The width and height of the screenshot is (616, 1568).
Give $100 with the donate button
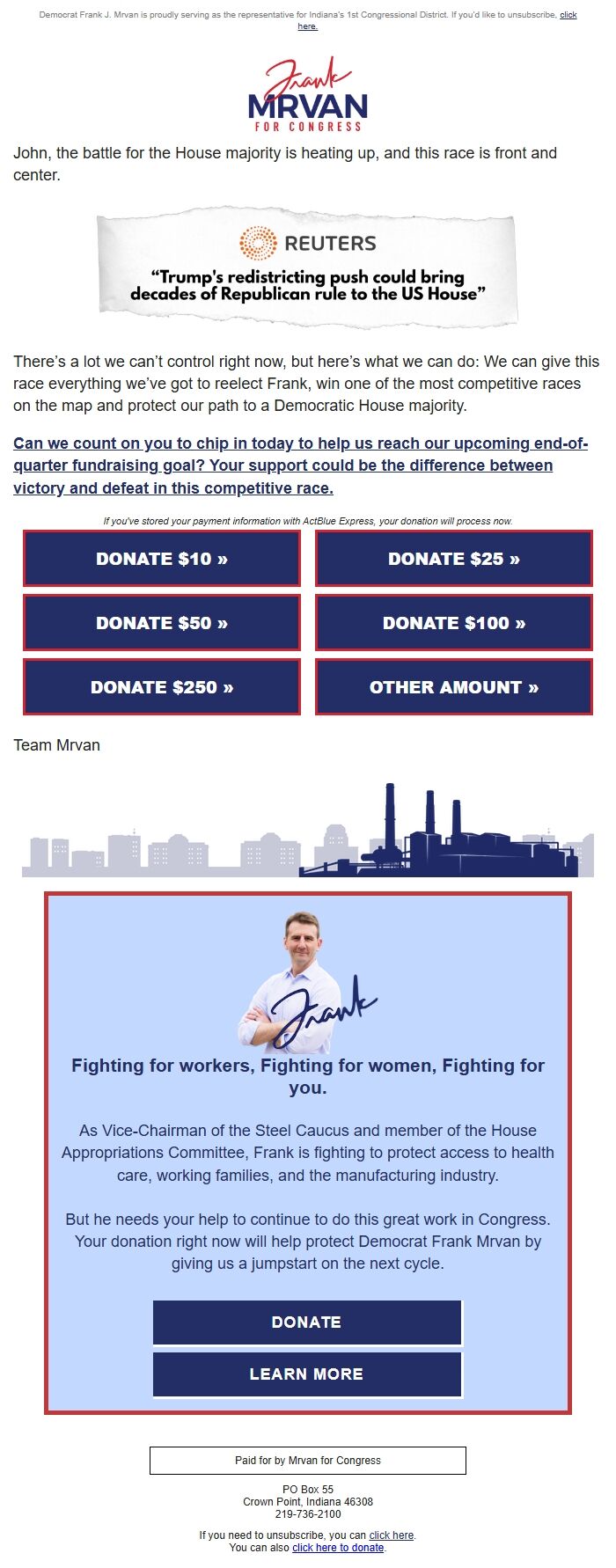click(x=454, y=623)
